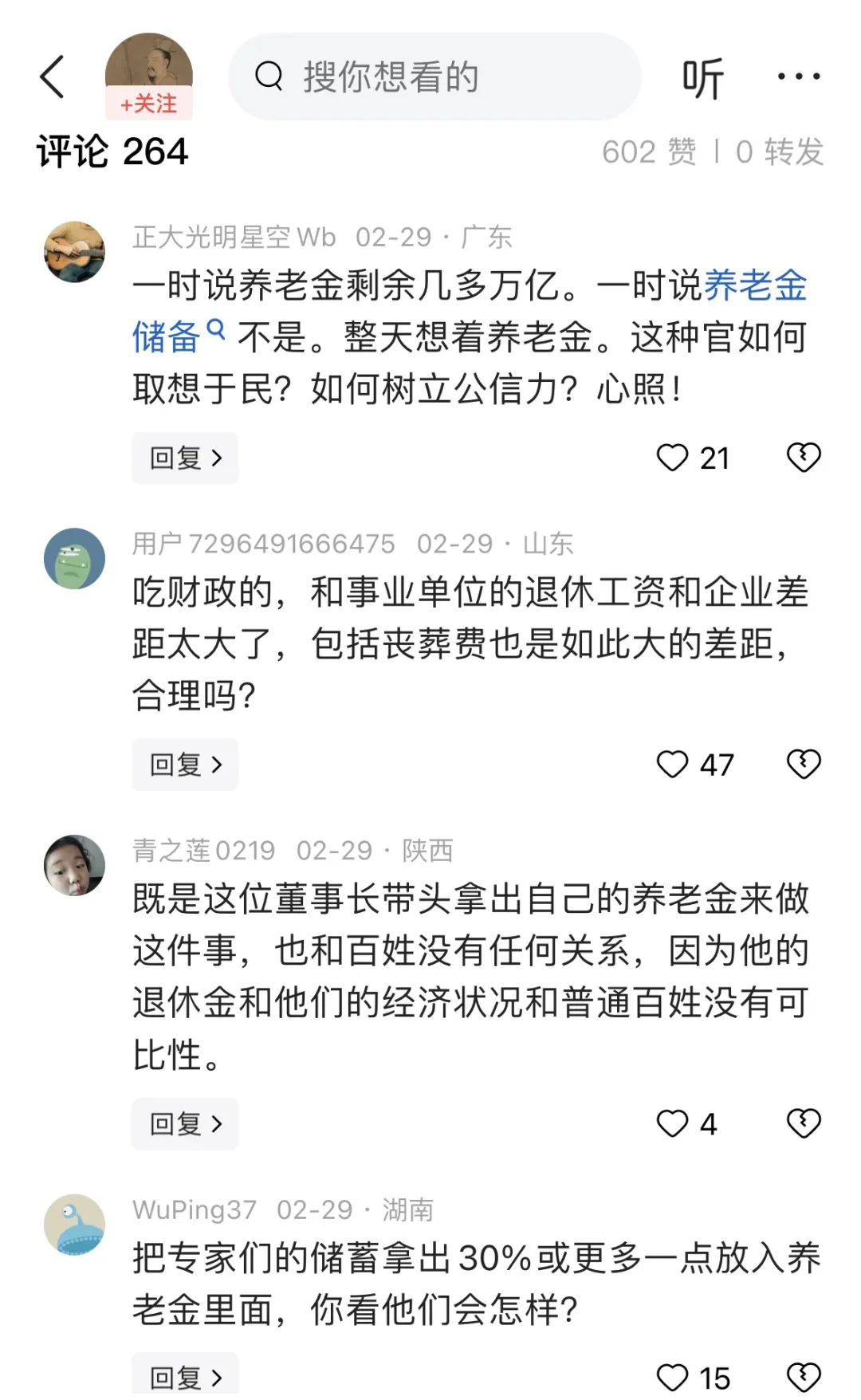Reply to 用户7296491666475's comment
Viewport: 861px width, 1400px height.
click(185, 765)
